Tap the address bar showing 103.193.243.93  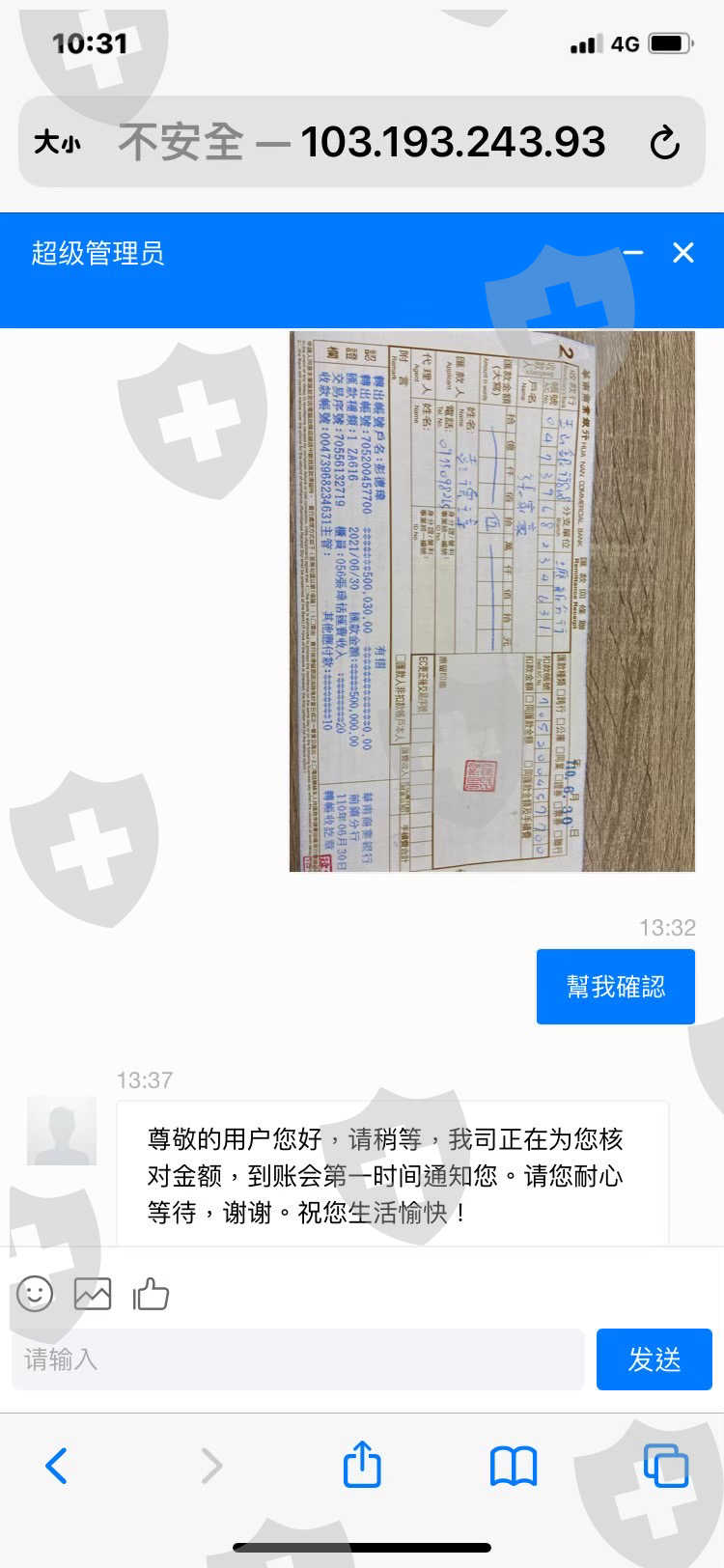point(362,142)
